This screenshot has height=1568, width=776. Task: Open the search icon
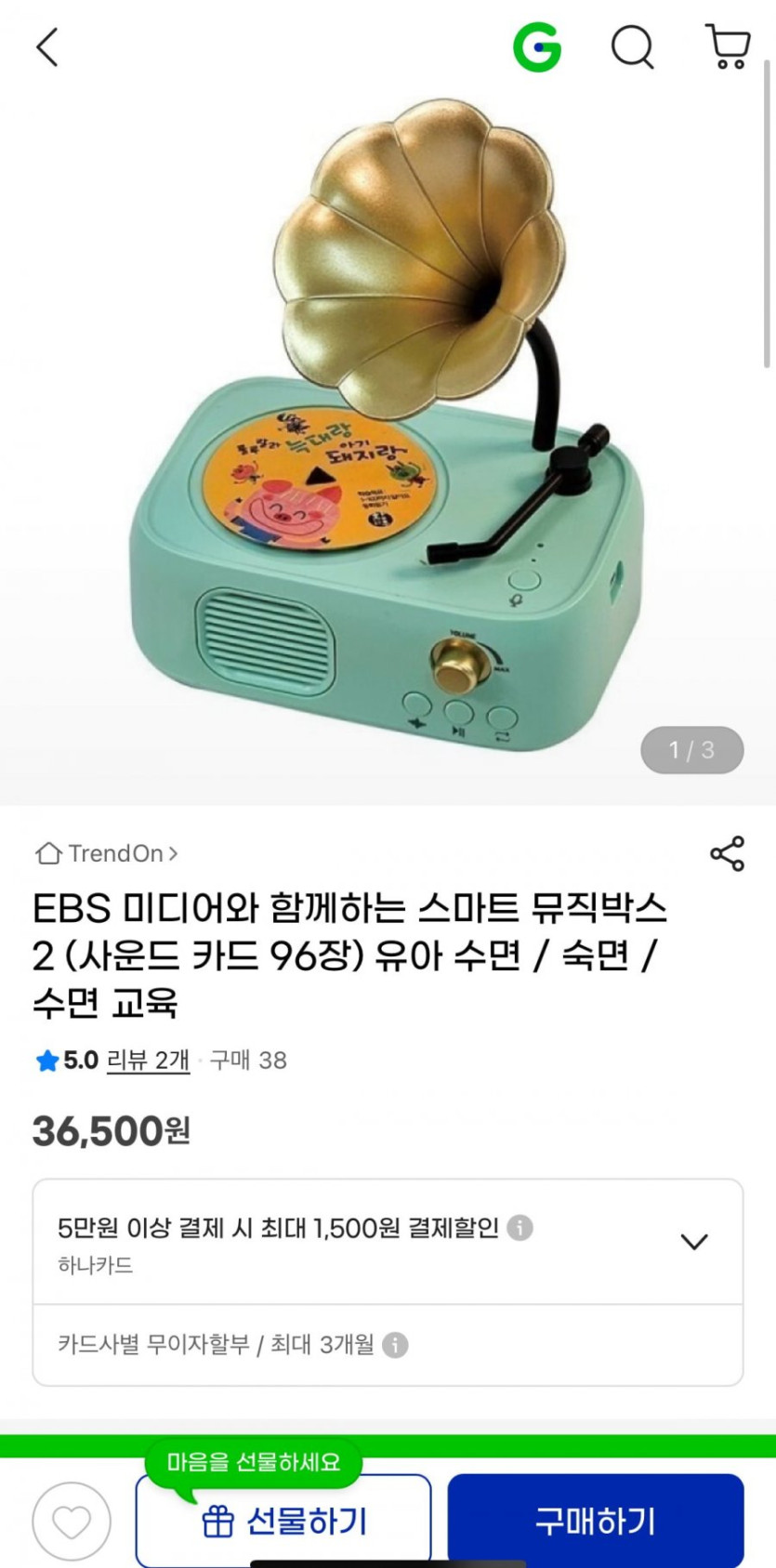pos(633,46)
